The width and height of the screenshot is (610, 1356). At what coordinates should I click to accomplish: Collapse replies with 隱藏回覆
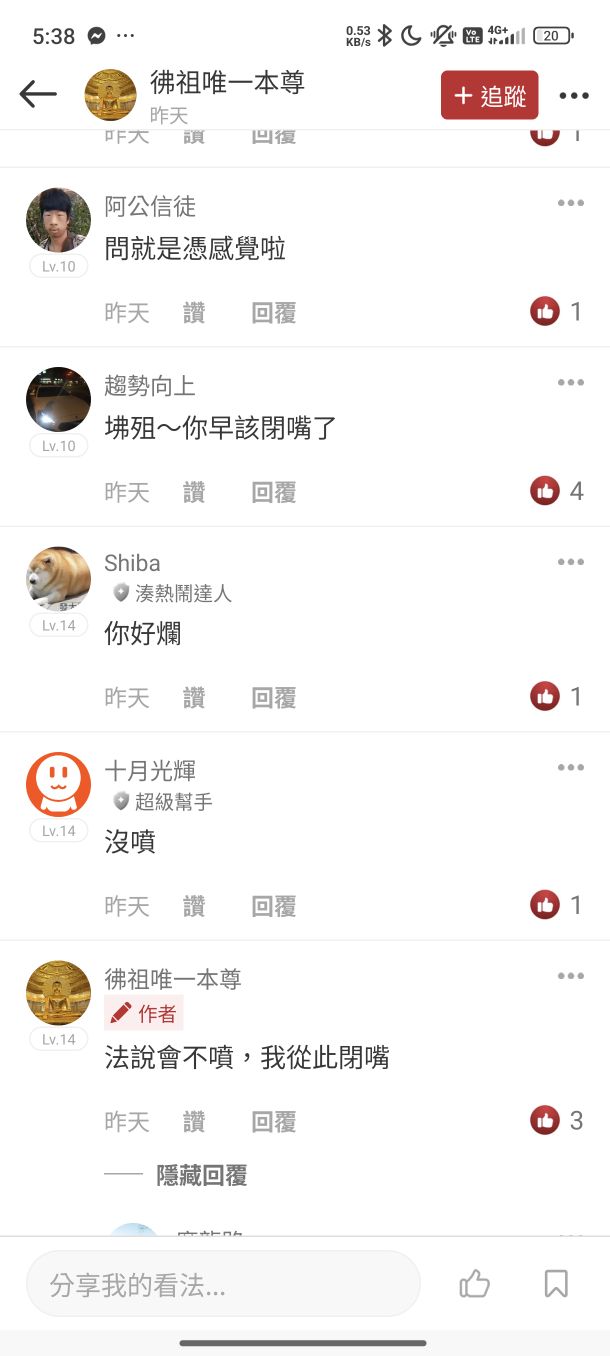[201, 1176]
